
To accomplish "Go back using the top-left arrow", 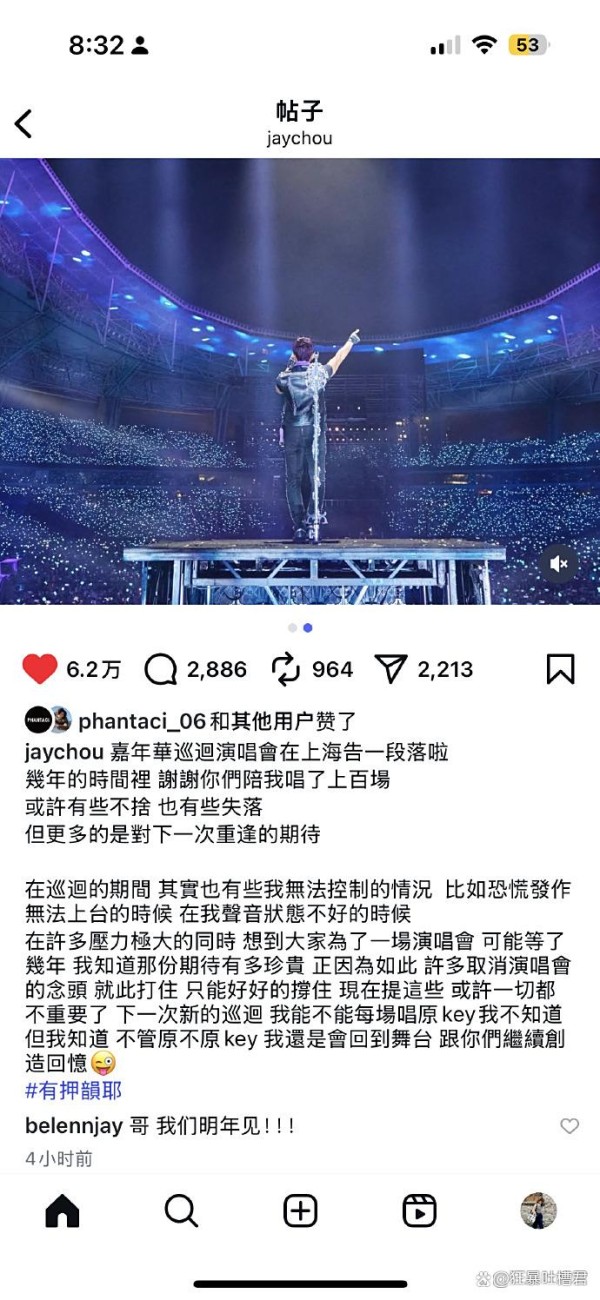I will pos(24,124).
